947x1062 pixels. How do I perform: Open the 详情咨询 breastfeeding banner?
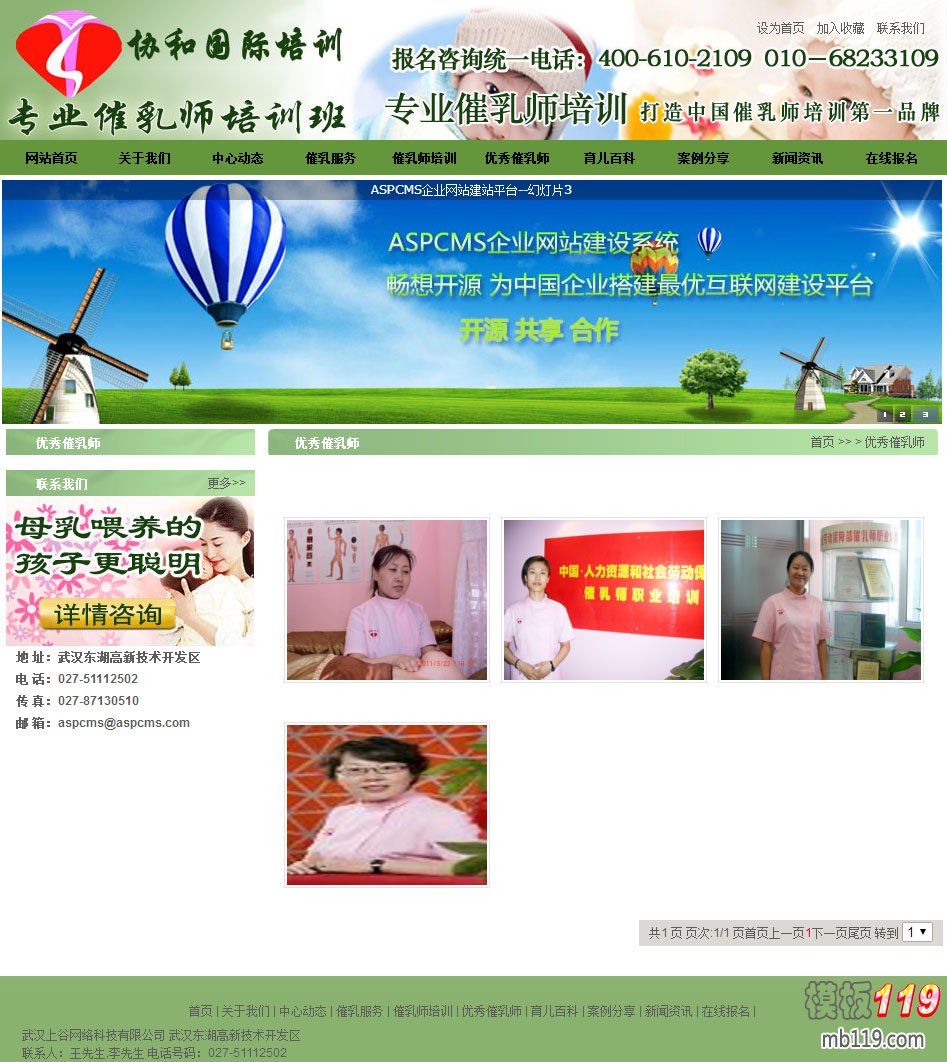130,571
